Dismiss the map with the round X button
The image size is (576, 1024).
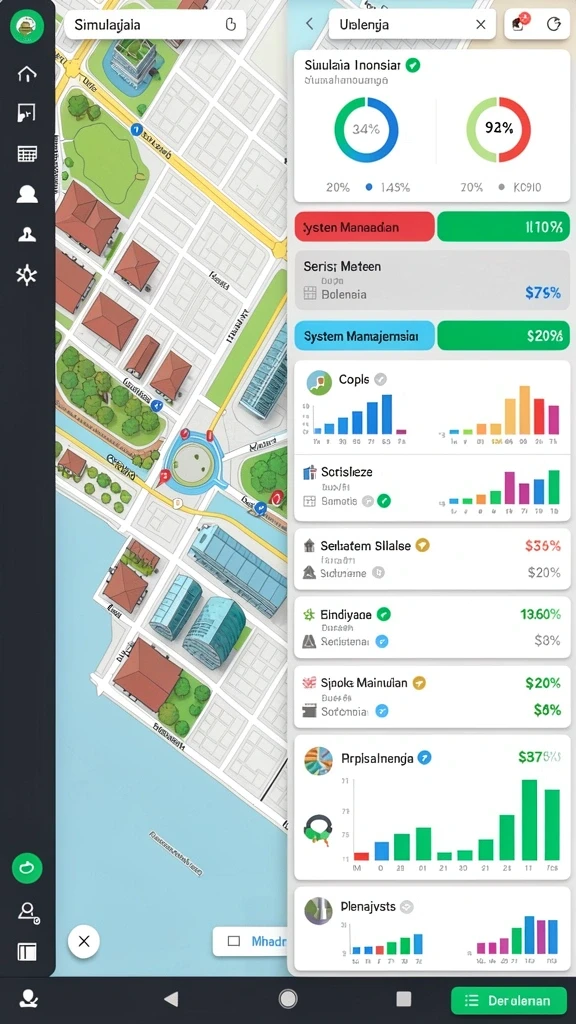click(84, 941)
